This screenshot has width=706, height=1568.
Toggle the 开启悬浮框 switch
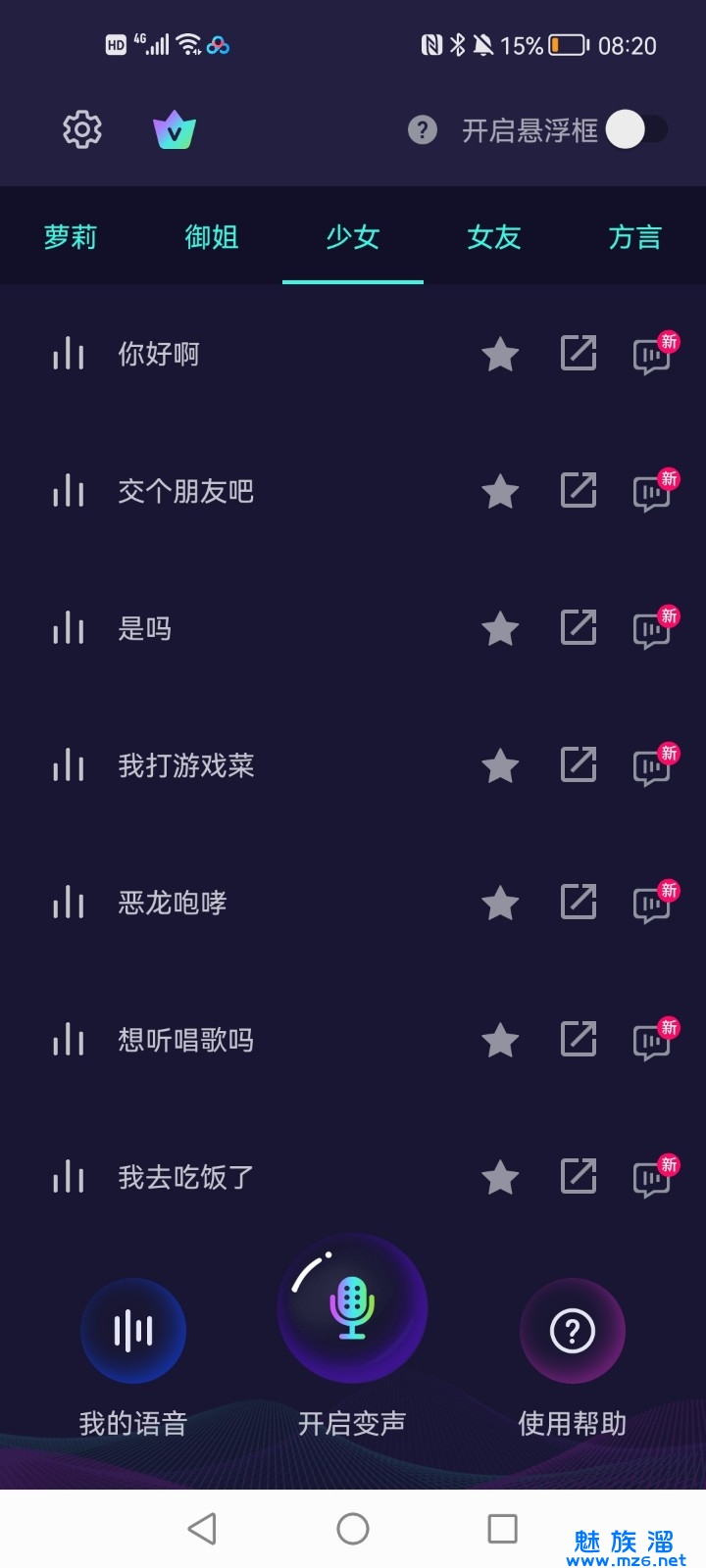click(635, 129)
